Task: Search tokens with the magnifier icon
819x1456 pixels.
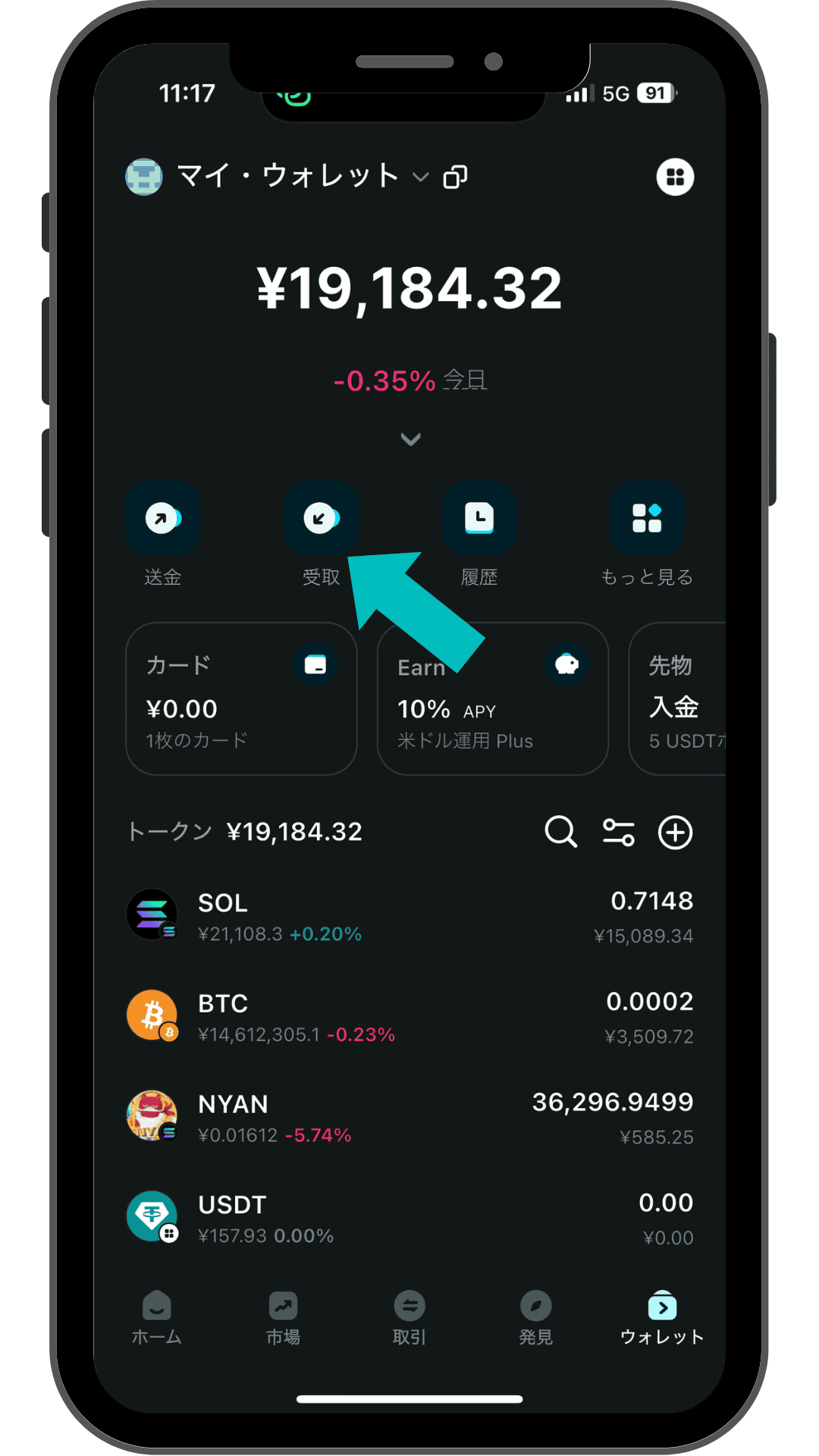Action: [x=560, y=832]
